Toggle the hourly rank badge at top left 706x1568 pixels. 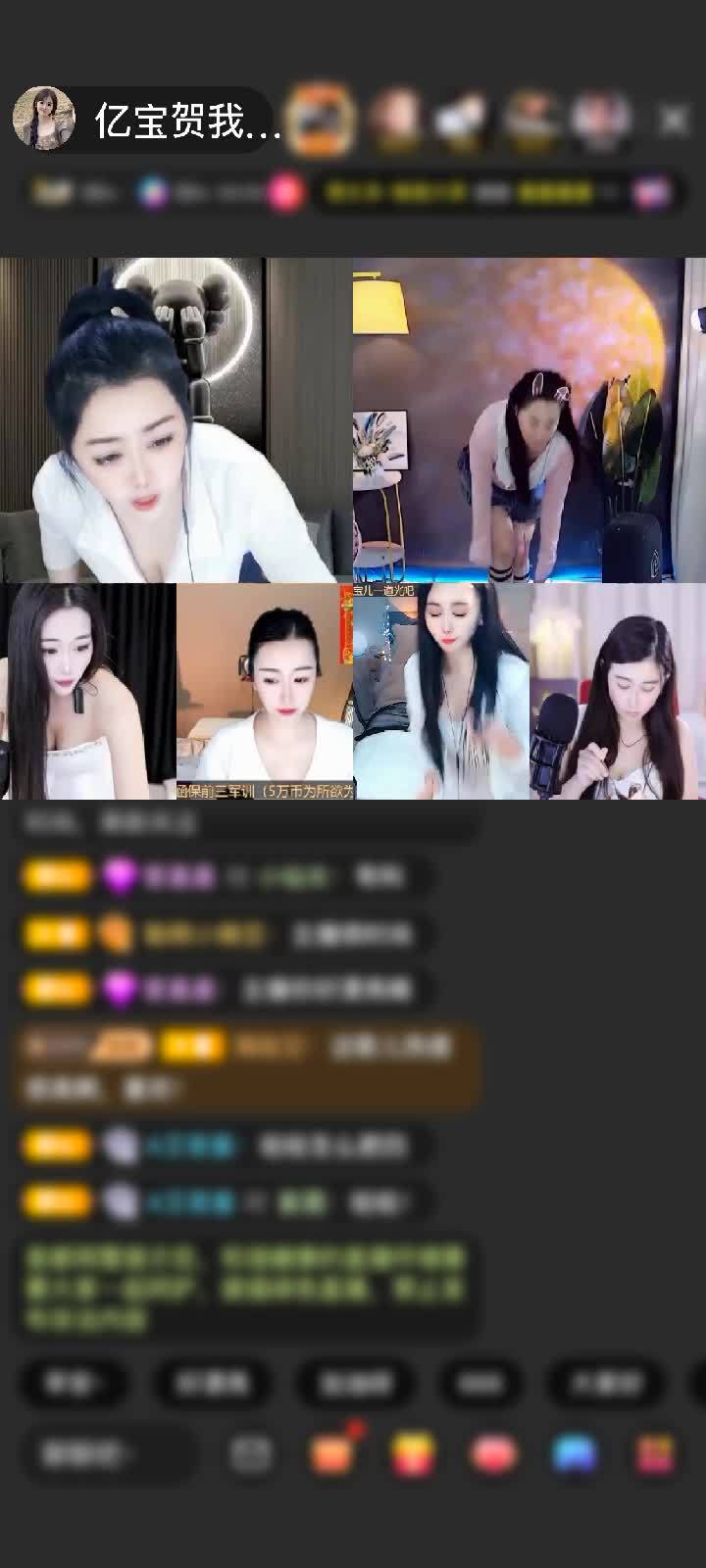tap(59, 192)
